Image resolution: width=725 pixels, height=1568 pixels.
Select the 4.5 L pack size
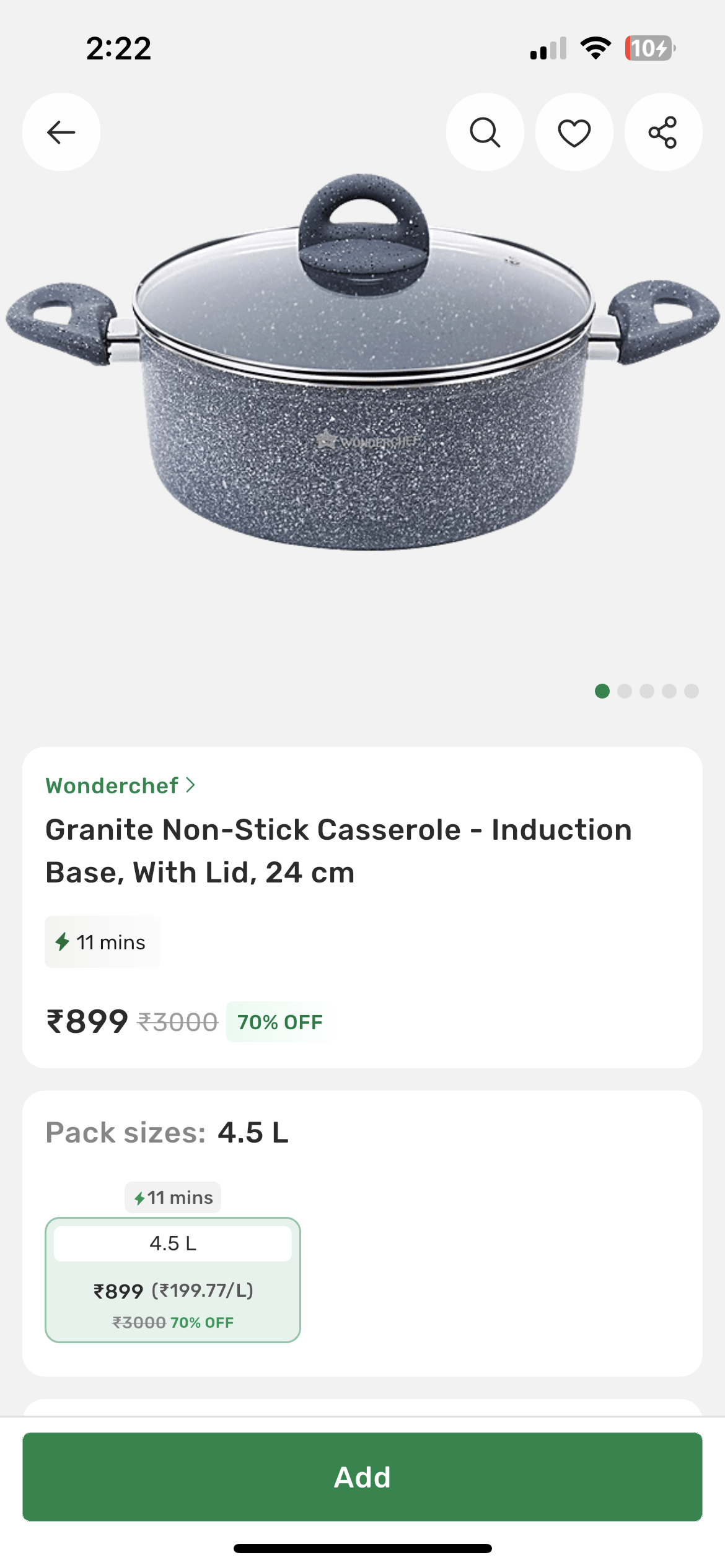173,1279
